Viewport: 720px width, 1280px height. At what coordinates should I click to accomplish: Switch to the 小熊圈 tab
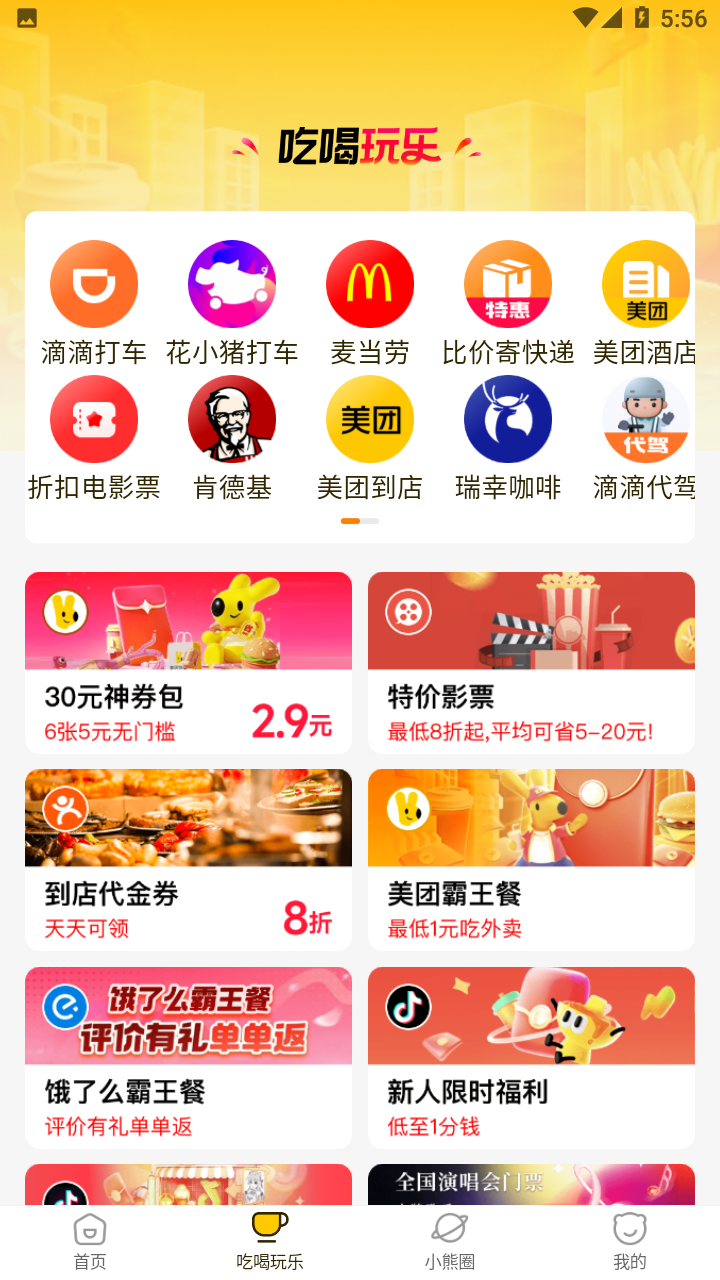pyautogui.click(x=449, y=1242)
